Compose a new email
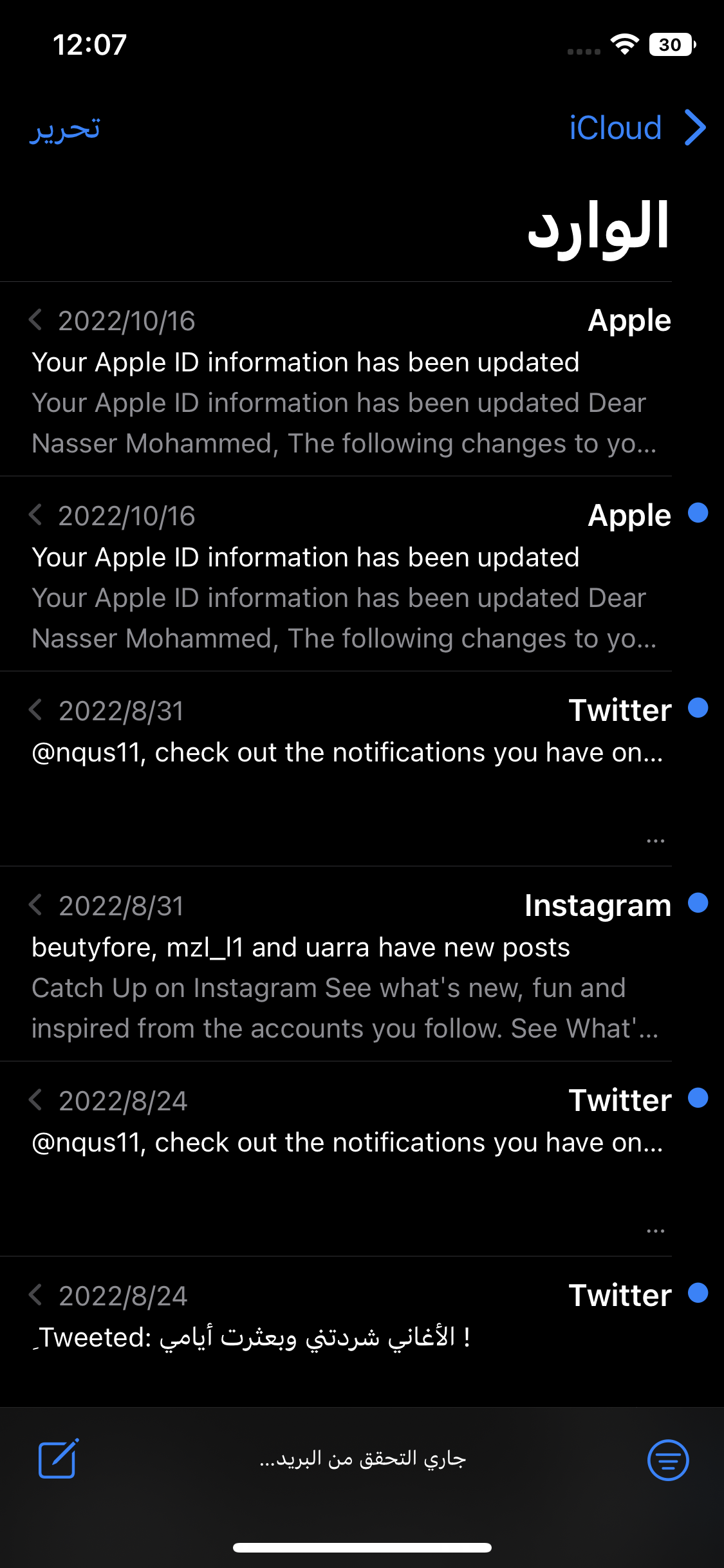 pos(59,1459)
